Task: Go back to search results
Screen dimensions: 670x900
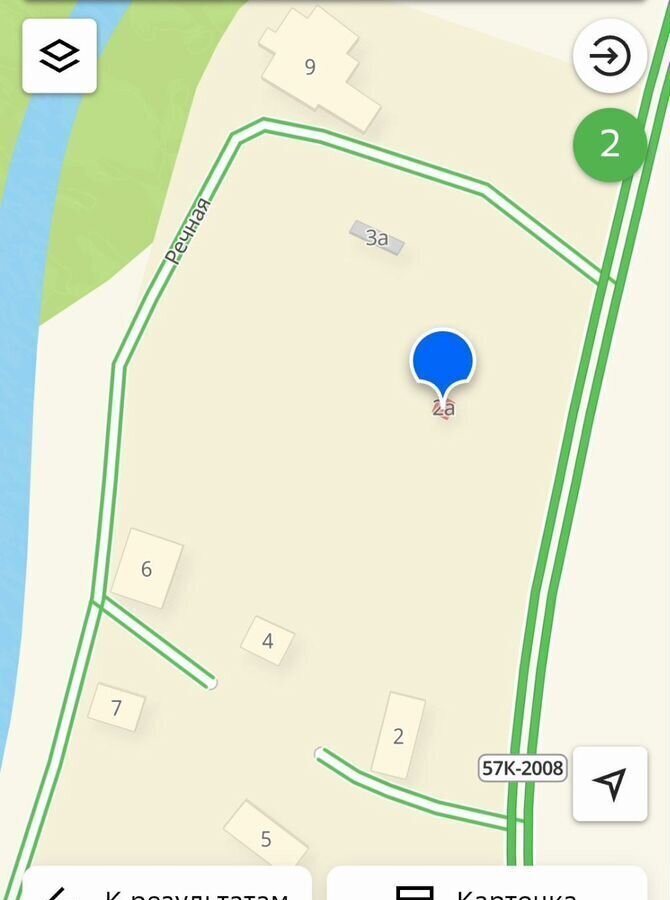Action: pos(166,886)
